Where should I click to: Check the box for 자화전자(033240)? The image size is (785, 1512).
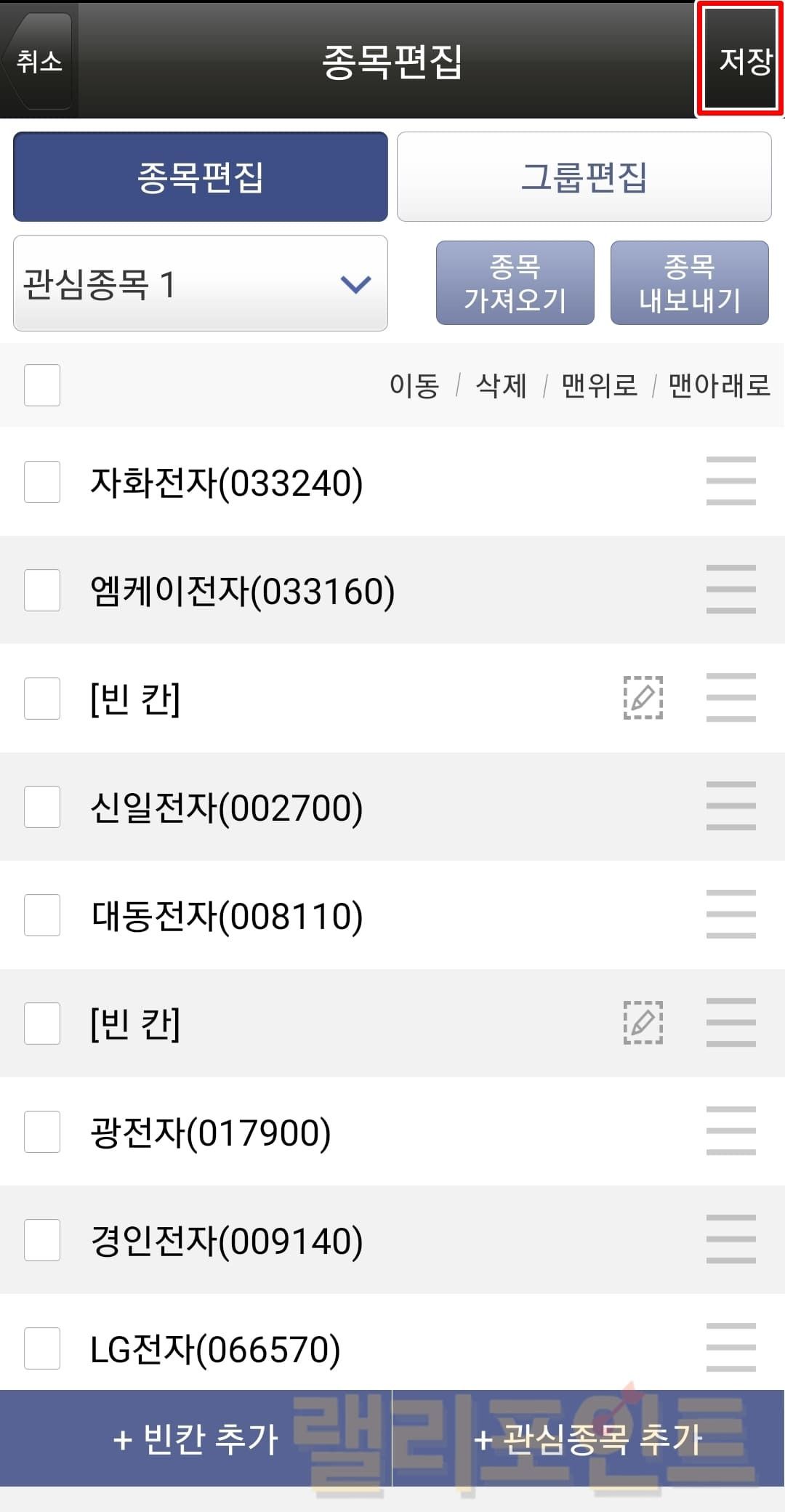point(42,482)
